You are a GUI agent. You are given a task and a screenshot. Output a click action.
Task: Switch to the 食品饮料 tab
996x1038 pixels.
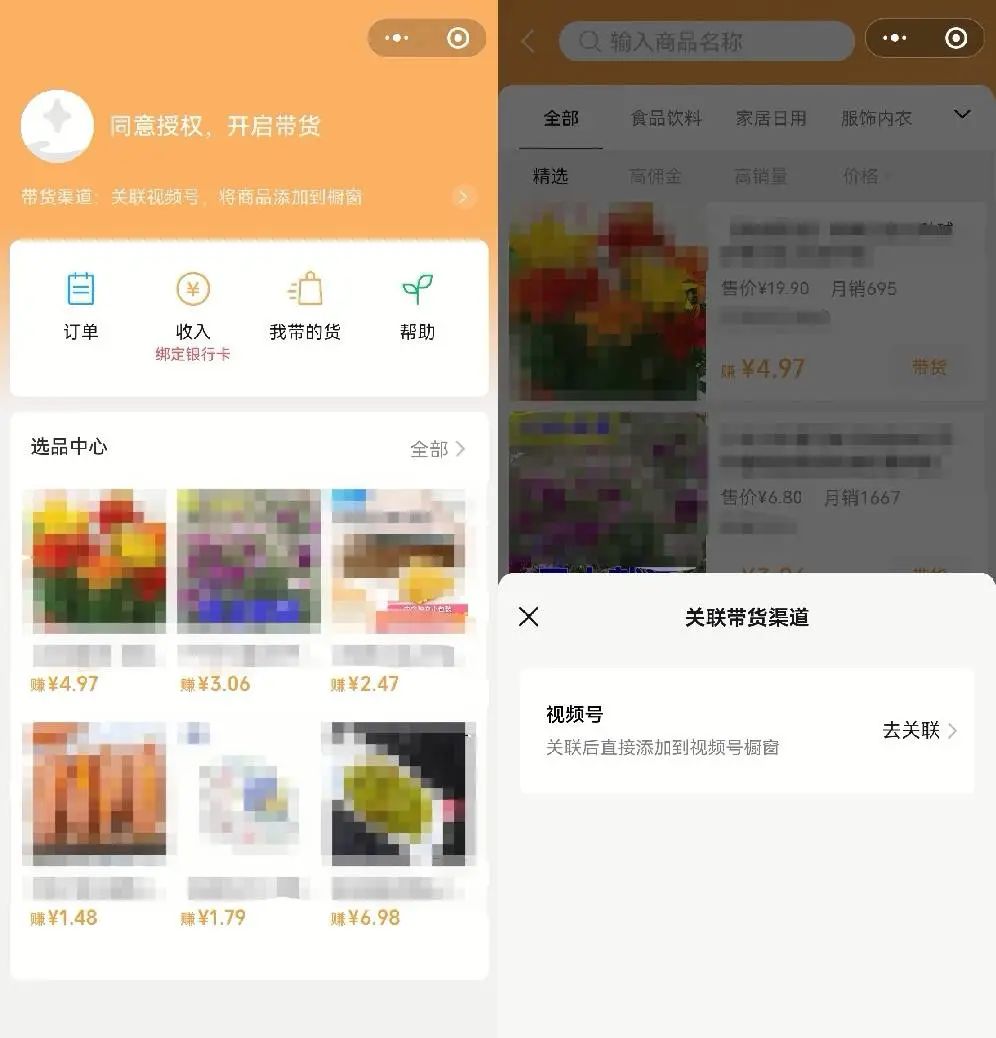(666, 117)
